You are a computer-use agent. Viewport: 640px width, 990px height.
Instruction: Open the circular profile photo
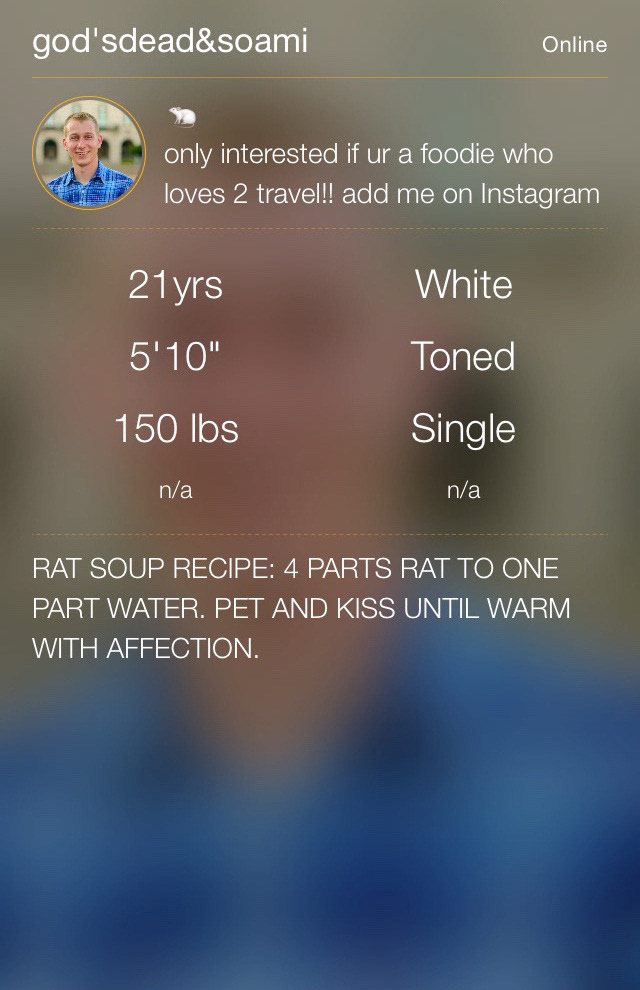(89, 153)
